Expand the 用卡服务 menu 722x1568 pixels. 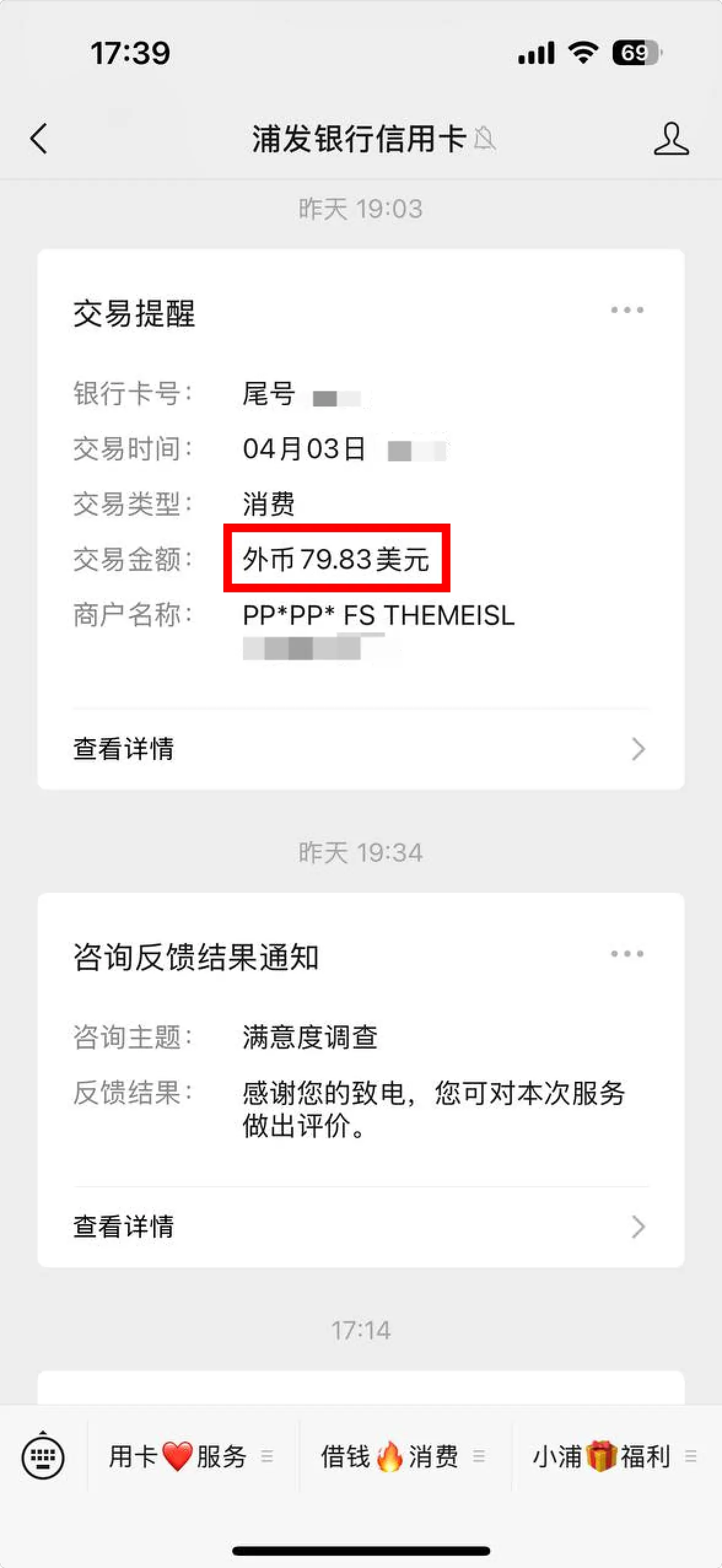click(x=192, y=1456)
